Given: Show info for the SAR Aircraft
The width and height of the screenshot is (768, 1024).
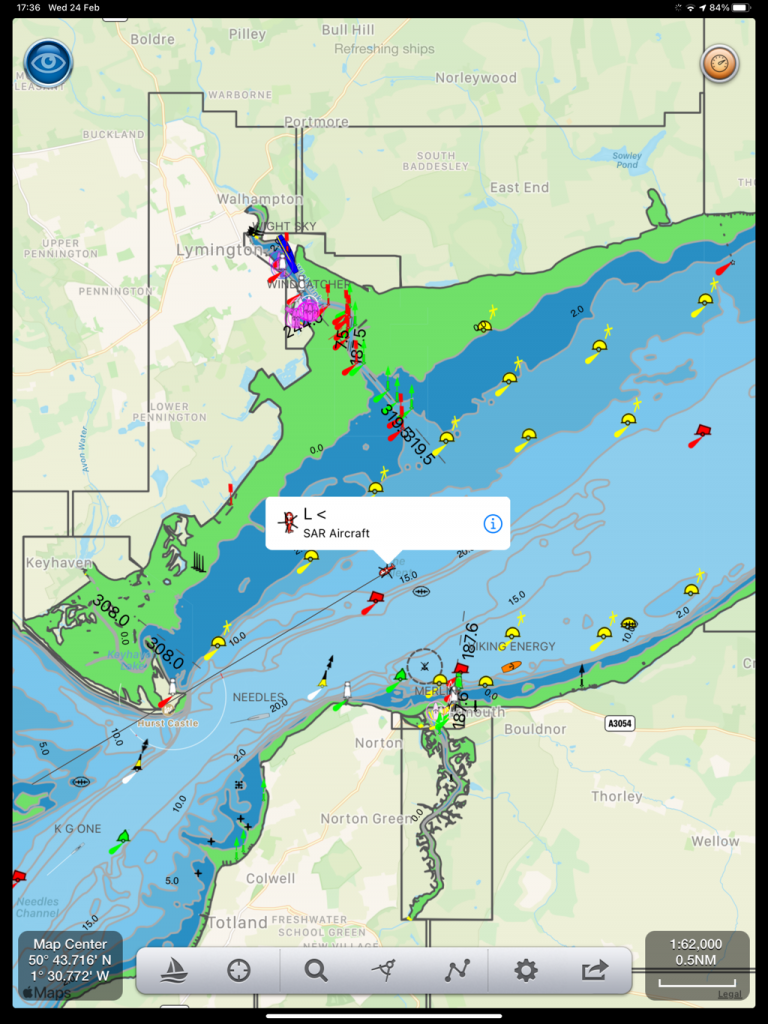Looking at the screenshot, I should pos(492,524).
